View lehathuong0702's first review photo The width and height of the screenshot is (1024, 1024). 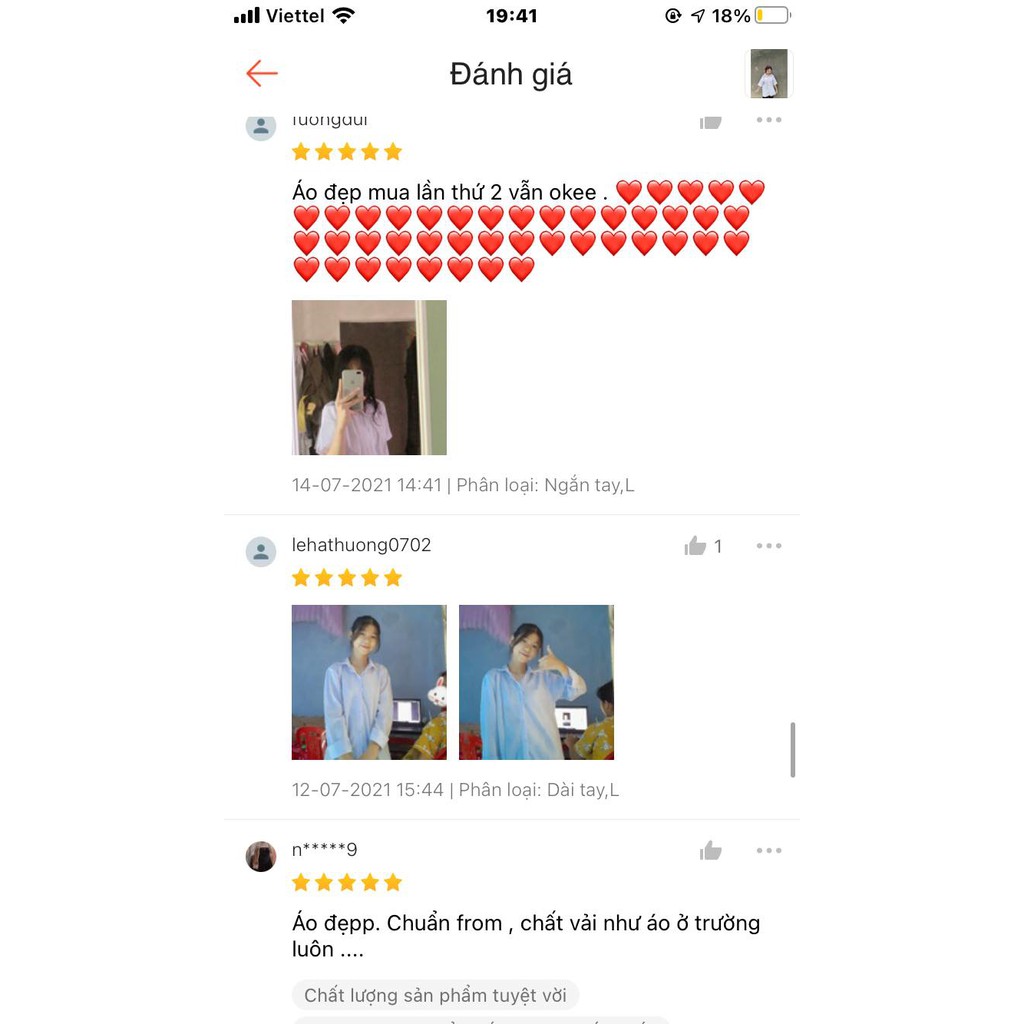369,682
